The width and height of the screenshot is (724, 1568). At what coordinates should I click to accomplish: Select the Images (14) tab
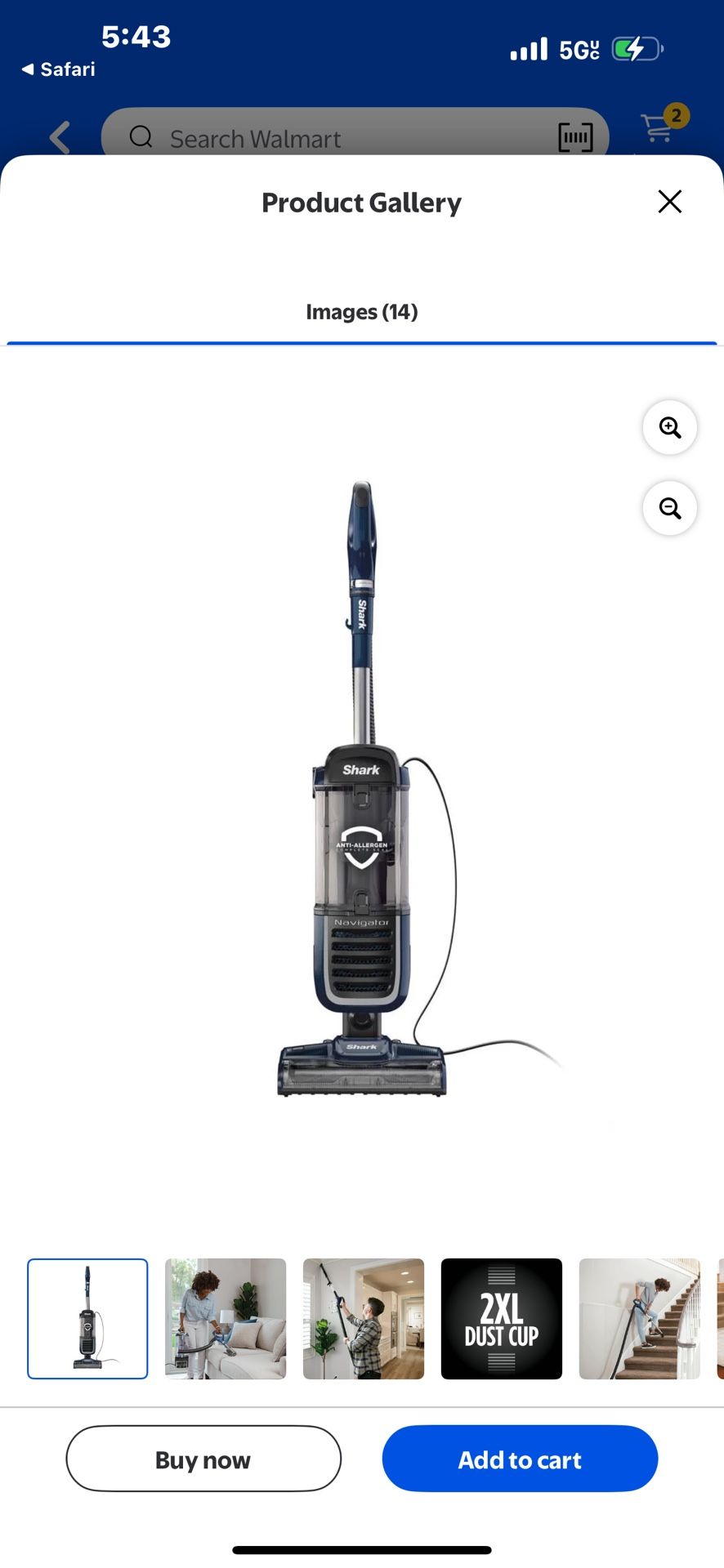click(362, 312)
